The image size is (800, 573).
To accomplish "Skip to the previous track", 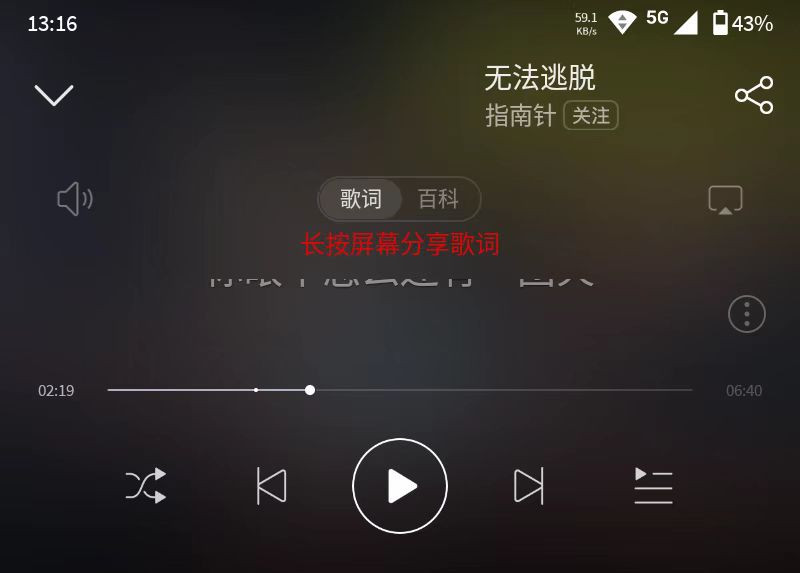I will coord(271,486).
